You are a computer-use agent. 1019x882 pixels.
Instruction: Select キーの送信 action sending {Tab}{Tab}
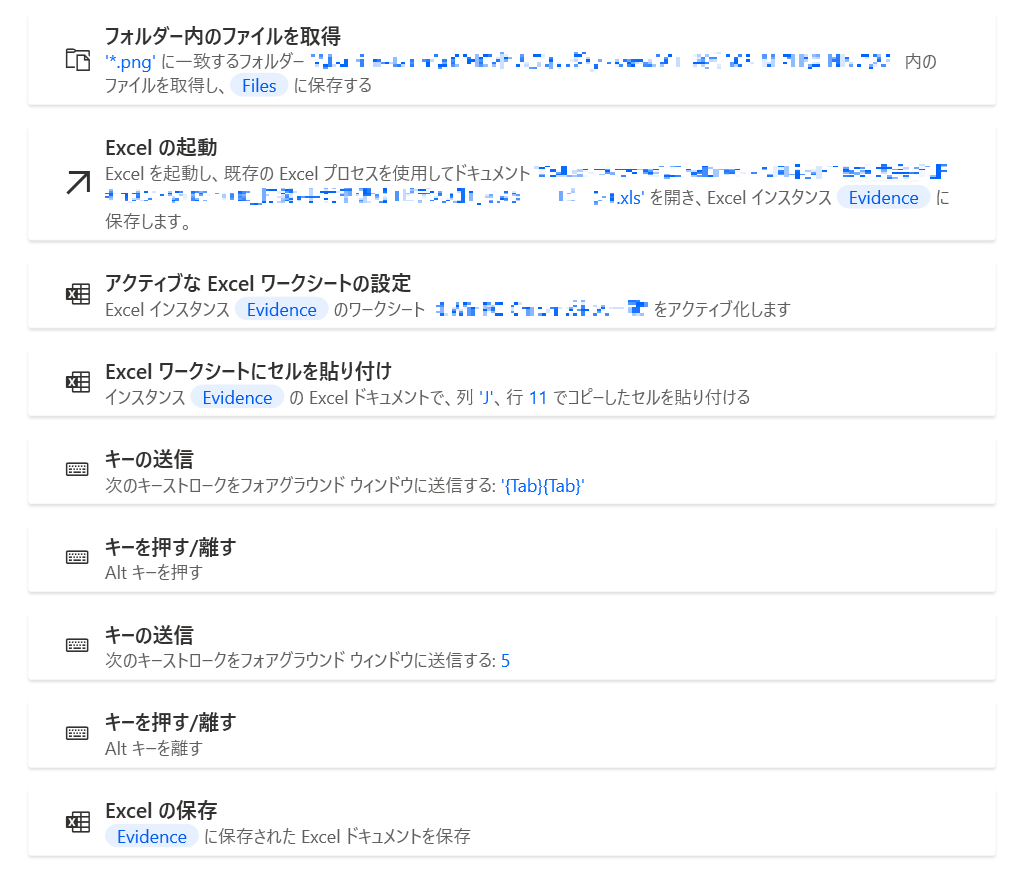click(149, 460)
